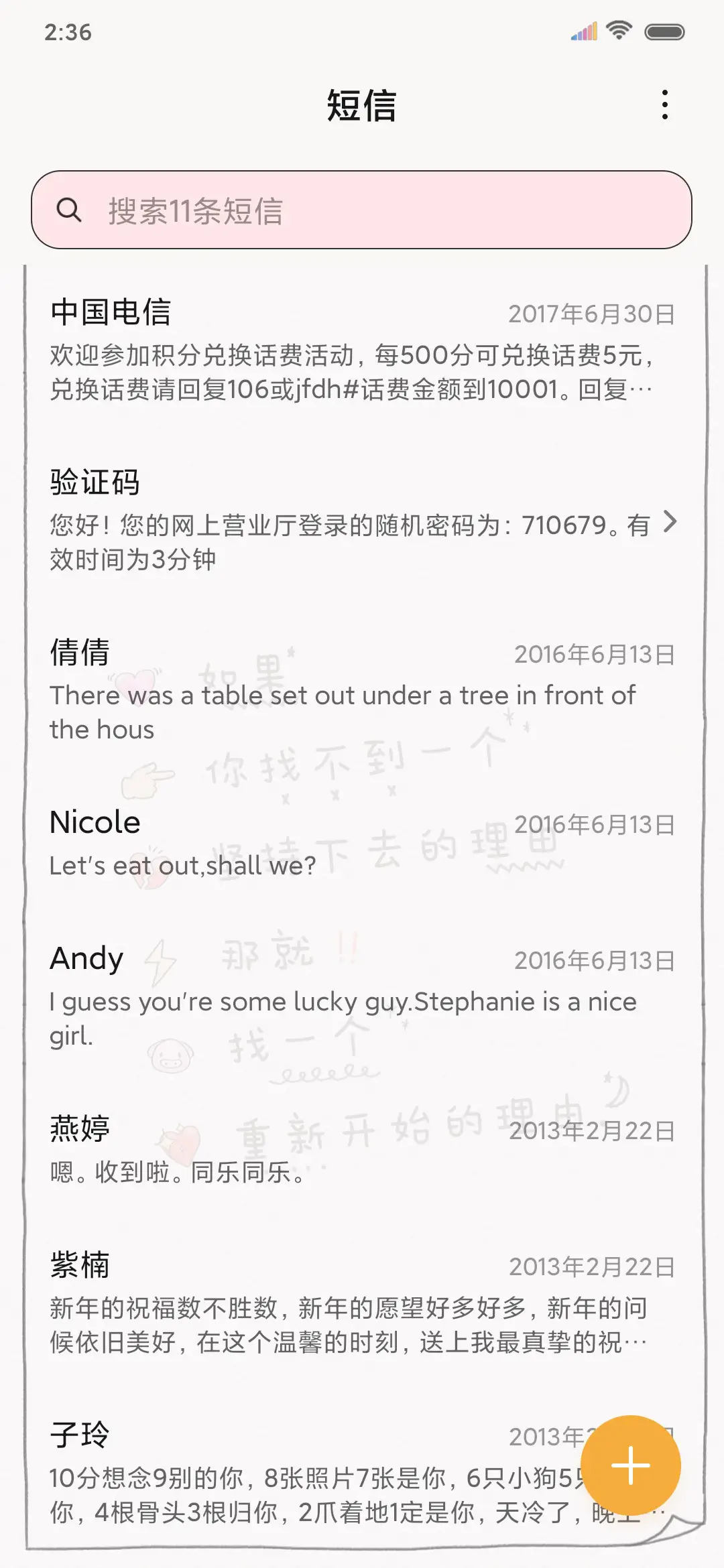Click the 2017年6月30日 timestamp

click(x=591, y=313)
